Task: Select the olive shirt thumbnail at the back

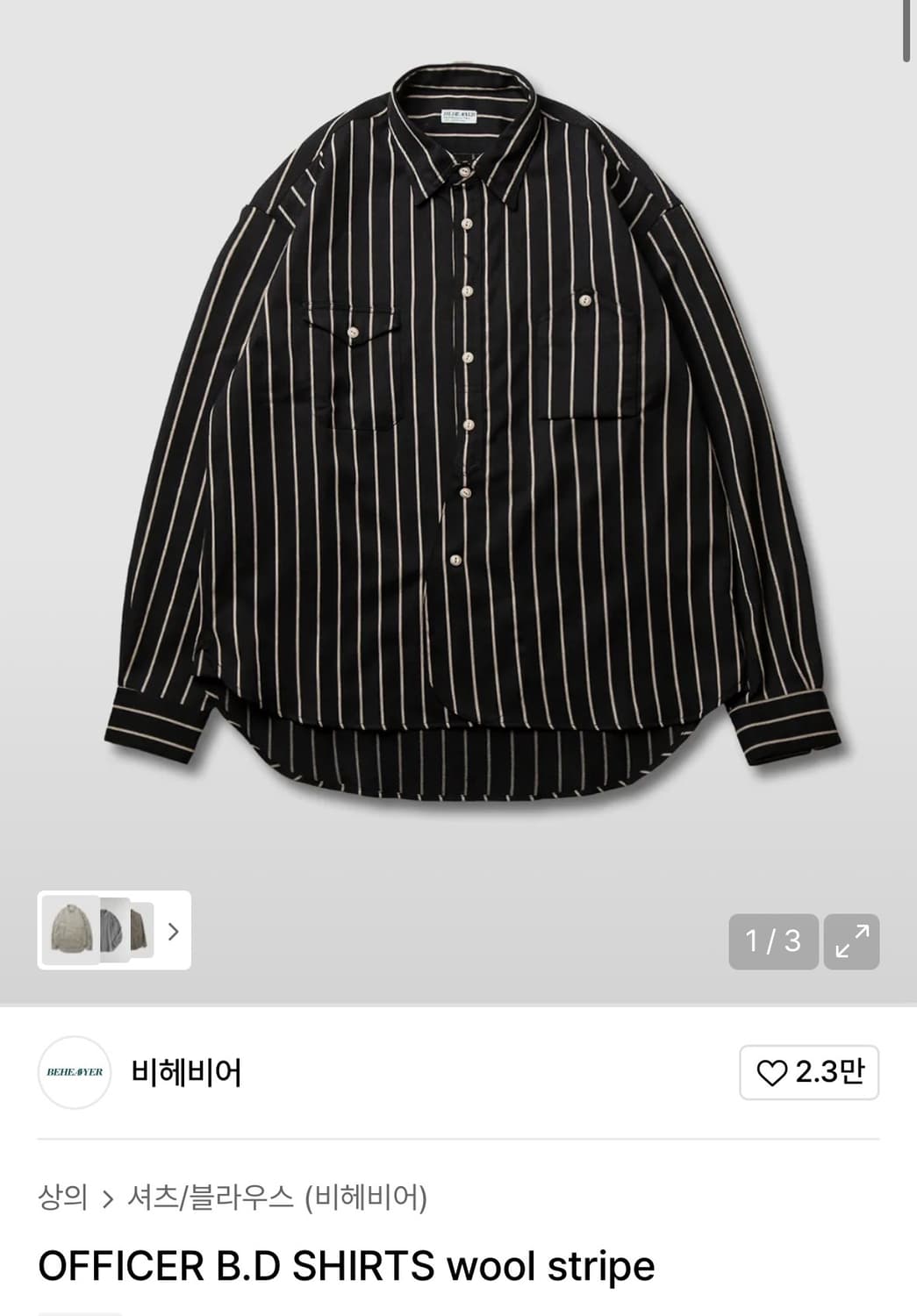Action: (x=140, y=932)
